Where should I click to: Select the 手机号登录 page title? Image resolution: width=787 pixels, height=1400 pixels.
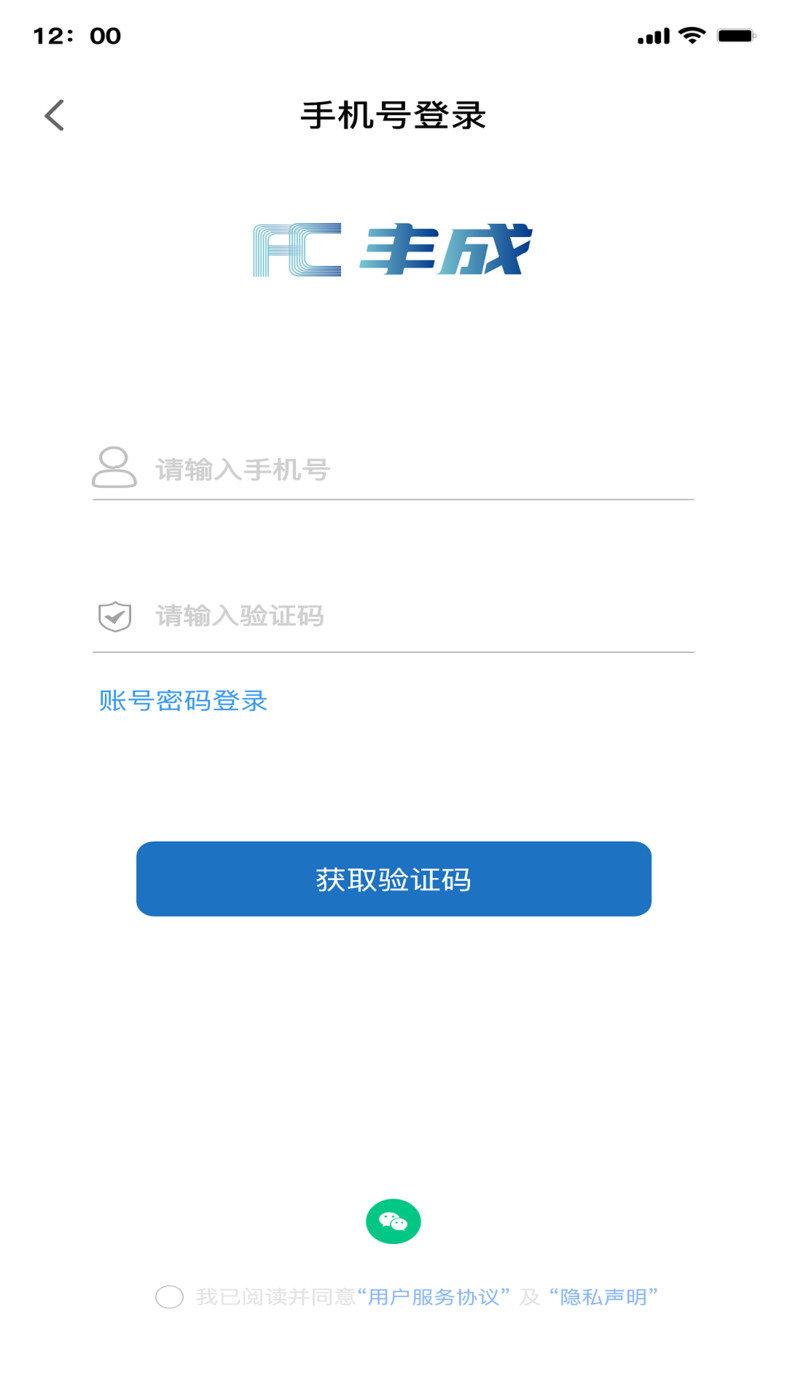tap(394, 115)
